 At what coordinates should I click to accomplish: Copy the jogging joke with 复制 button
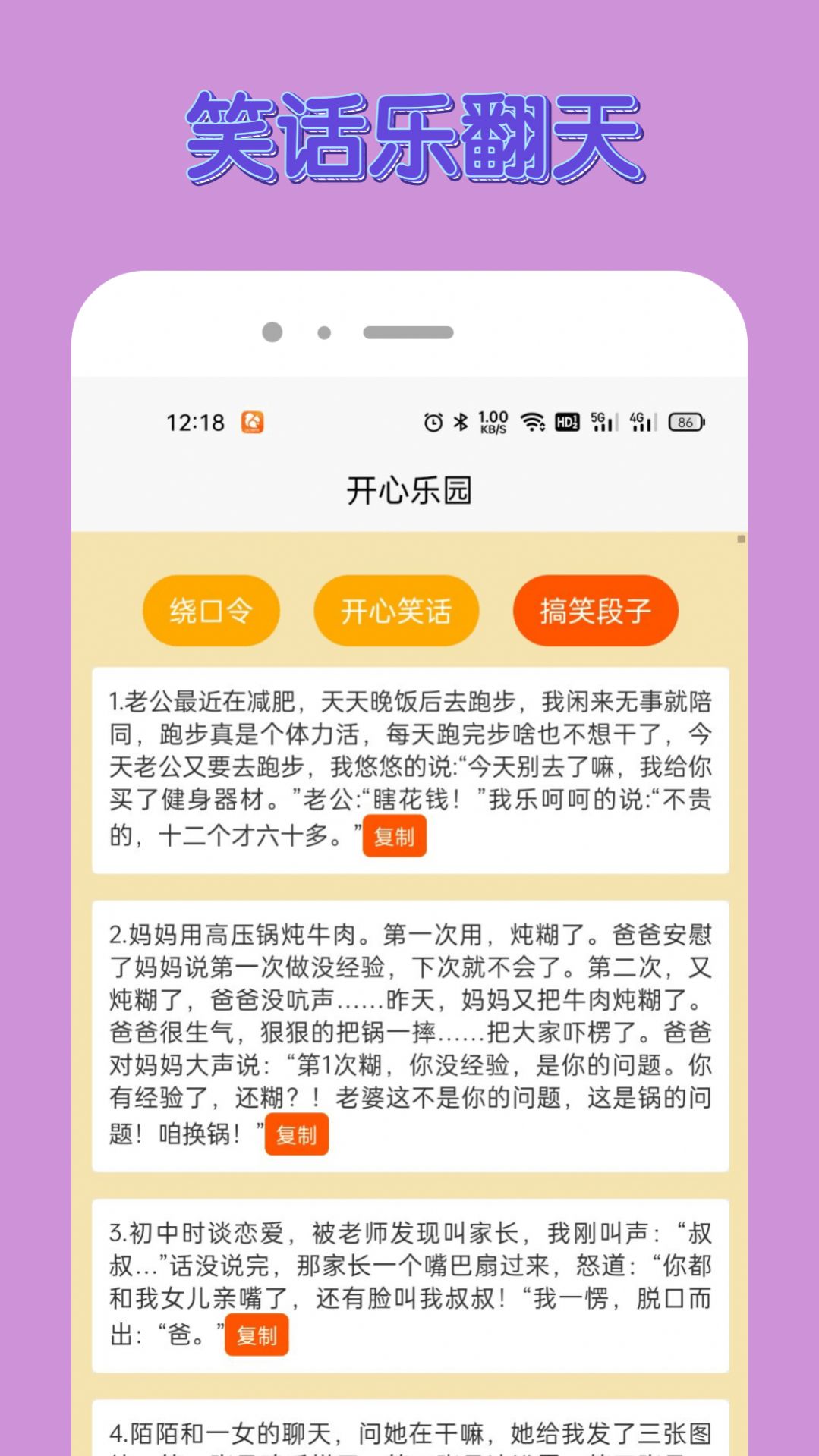pos(395,837)
